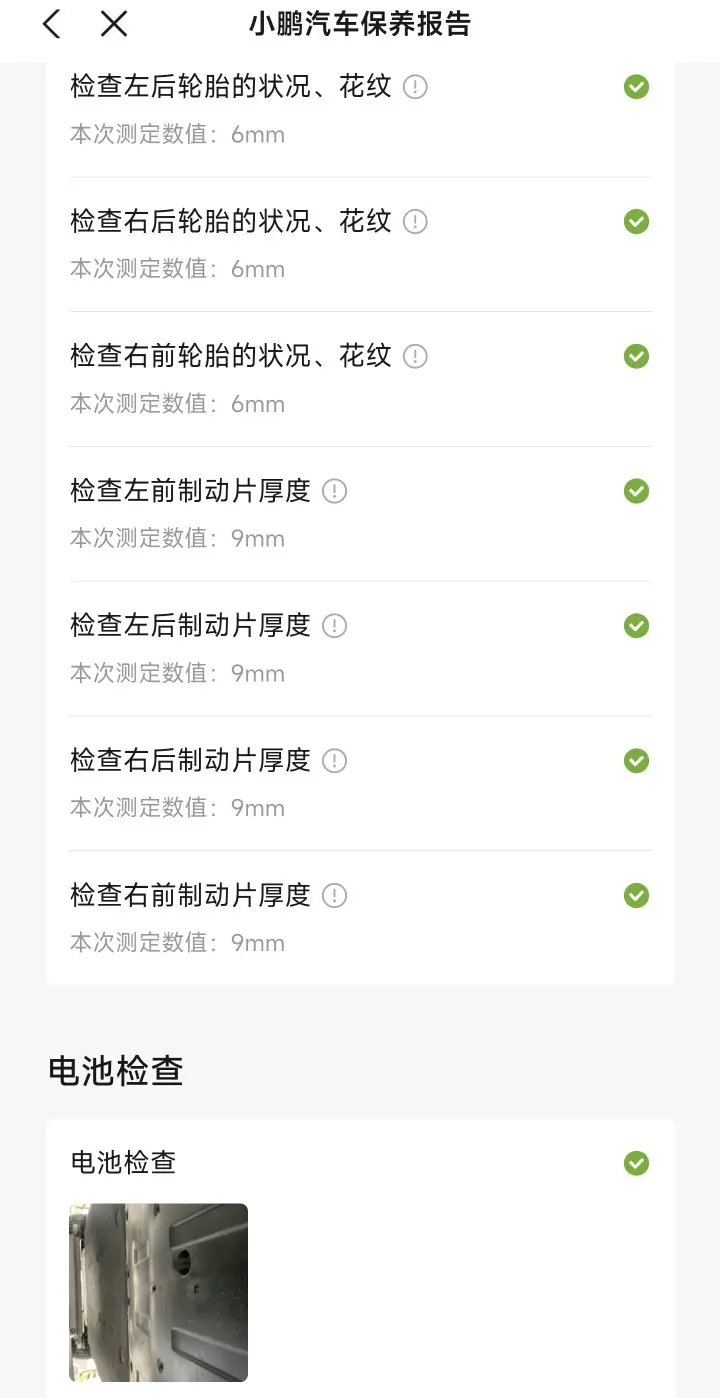
Task: Open info icon for 检查右前轮胎的状况、花纹
Action: (x=415, y=356)
